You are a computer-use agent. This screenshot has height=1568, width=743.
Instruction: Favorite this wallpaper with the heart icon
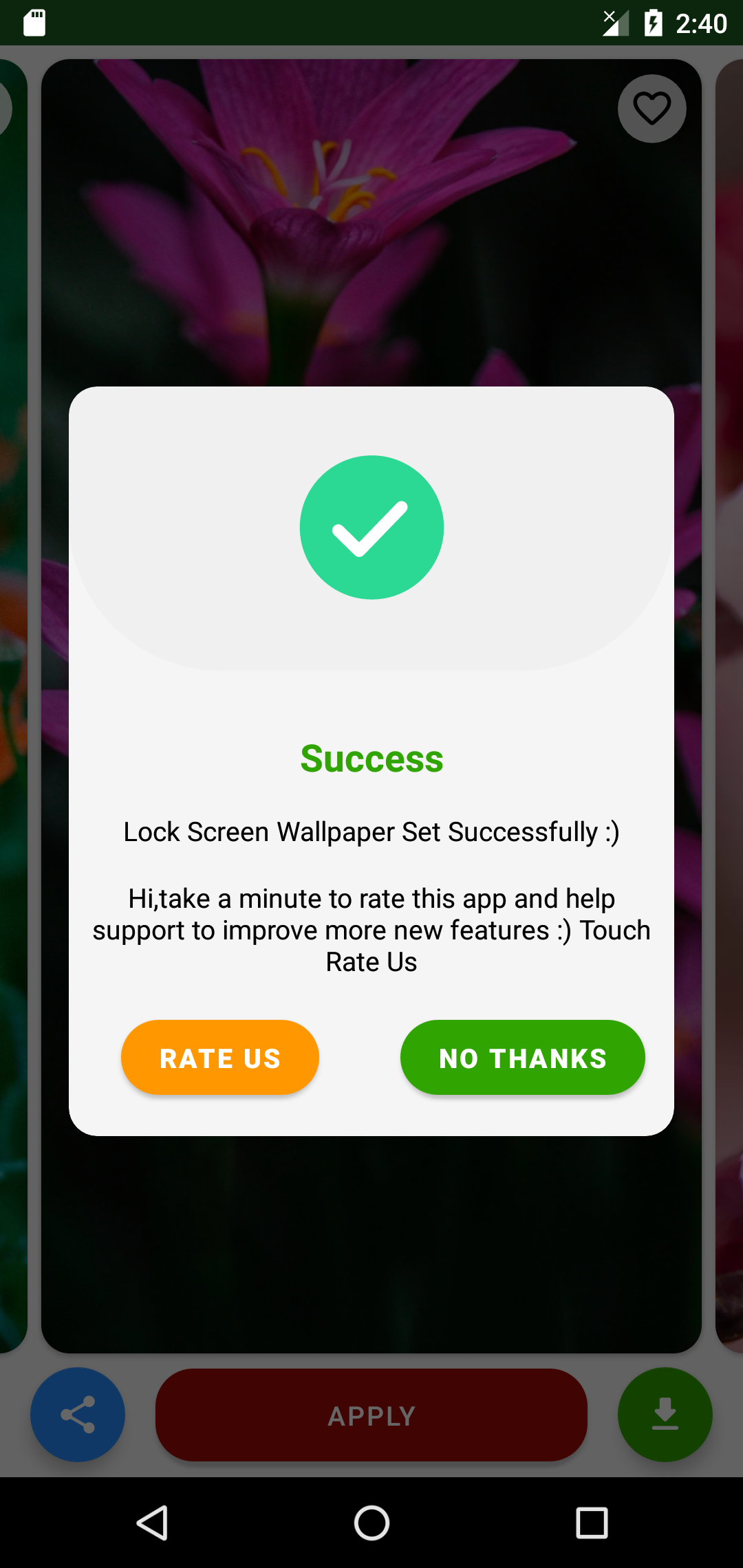click(652, 109)
